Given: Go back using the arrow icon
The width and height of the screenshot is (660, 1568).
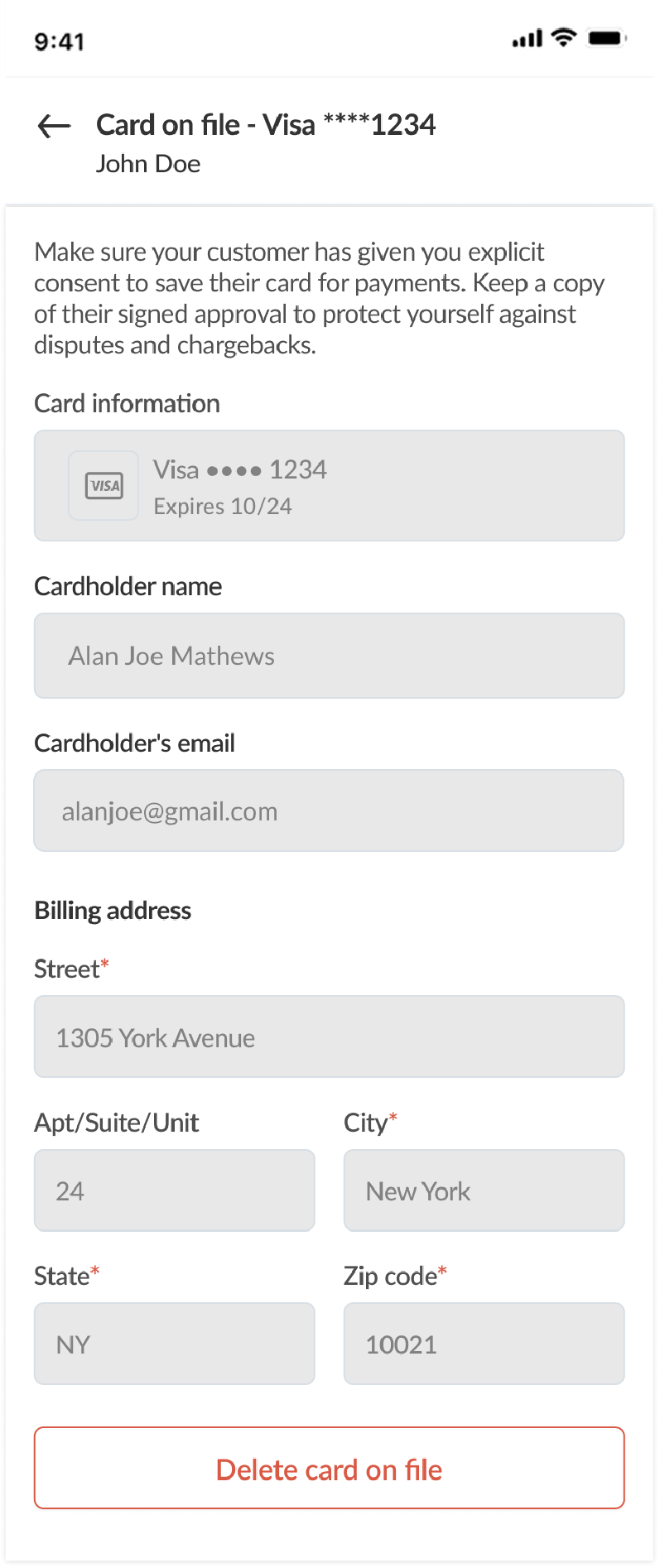Looking at the screenshot, I should [x=55, y=126].
